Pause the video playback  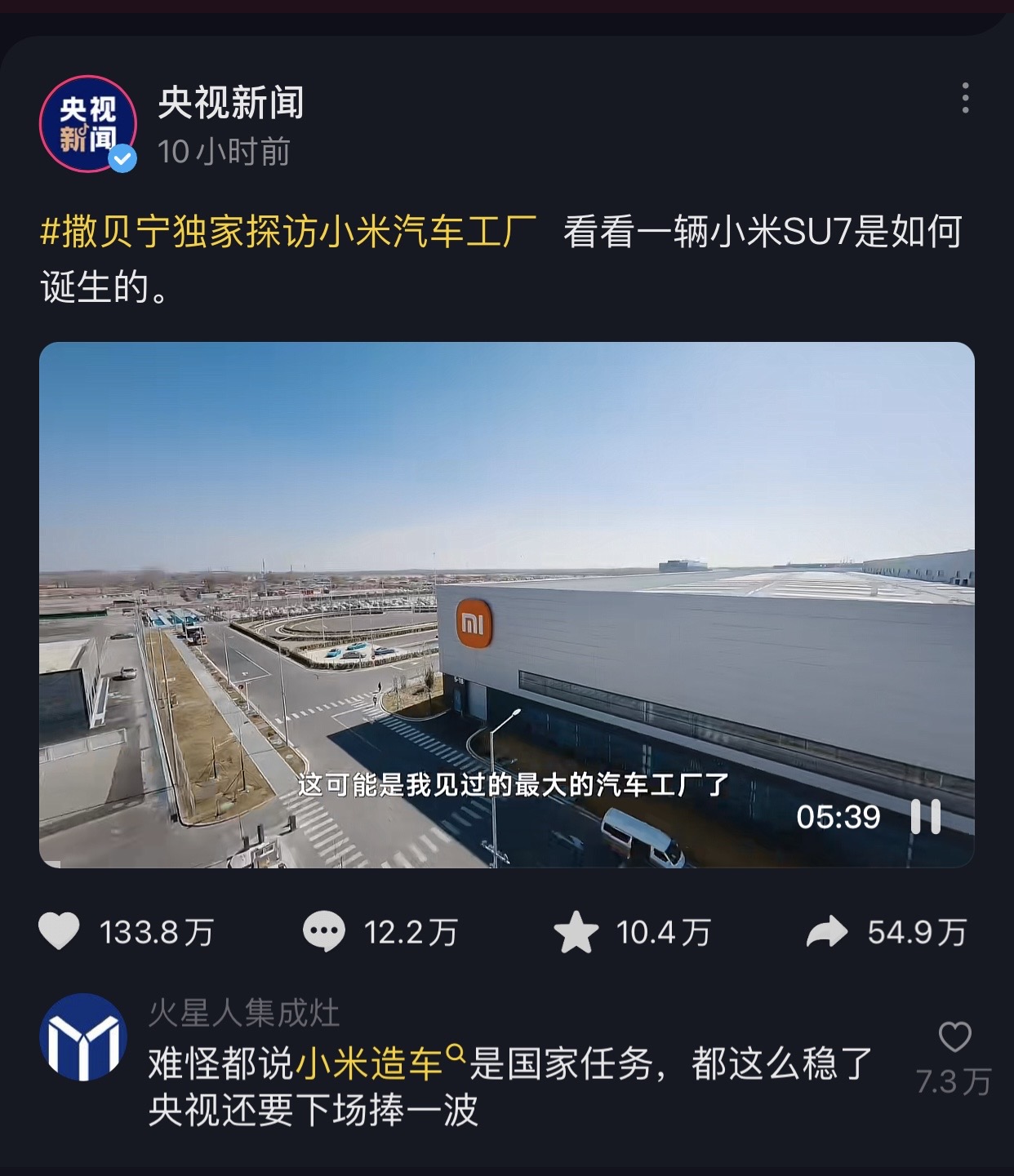coord(926,816)
